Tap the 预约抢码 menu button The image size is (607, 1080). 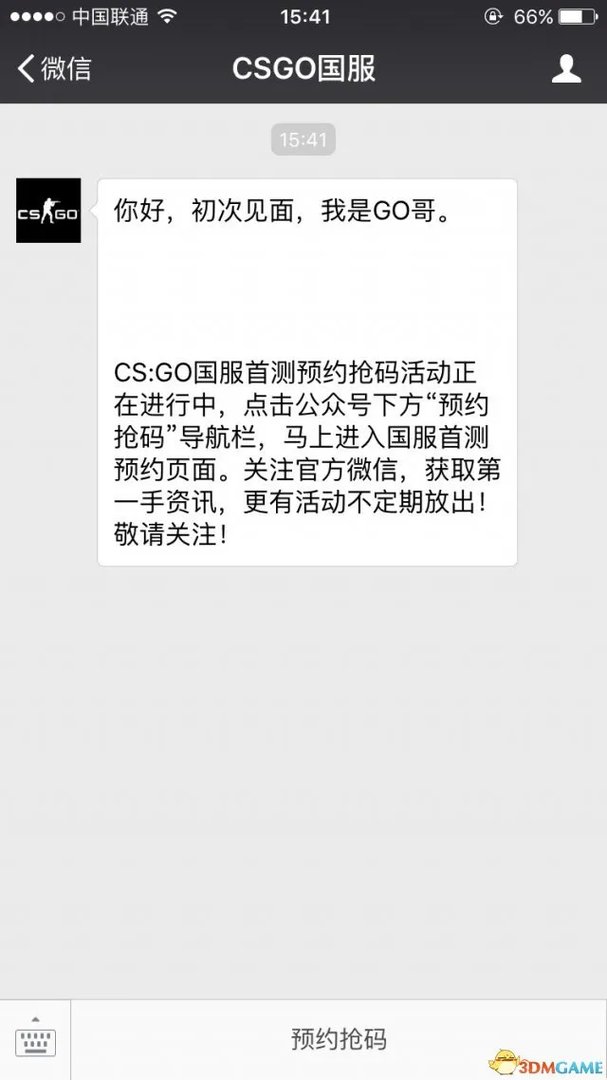click(x=338, y=1039)
